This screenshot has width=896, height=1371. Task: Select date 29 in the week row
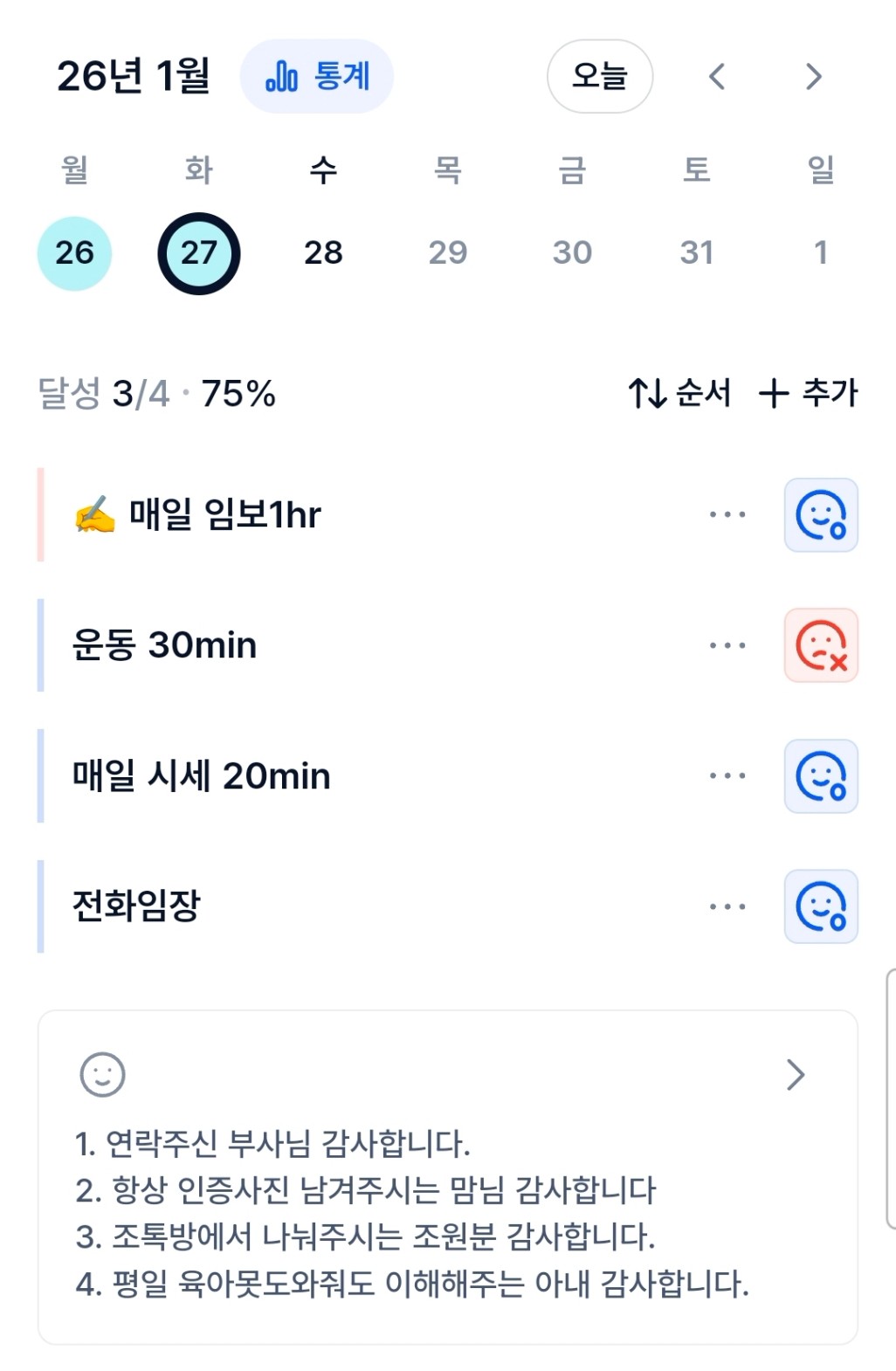447,253
